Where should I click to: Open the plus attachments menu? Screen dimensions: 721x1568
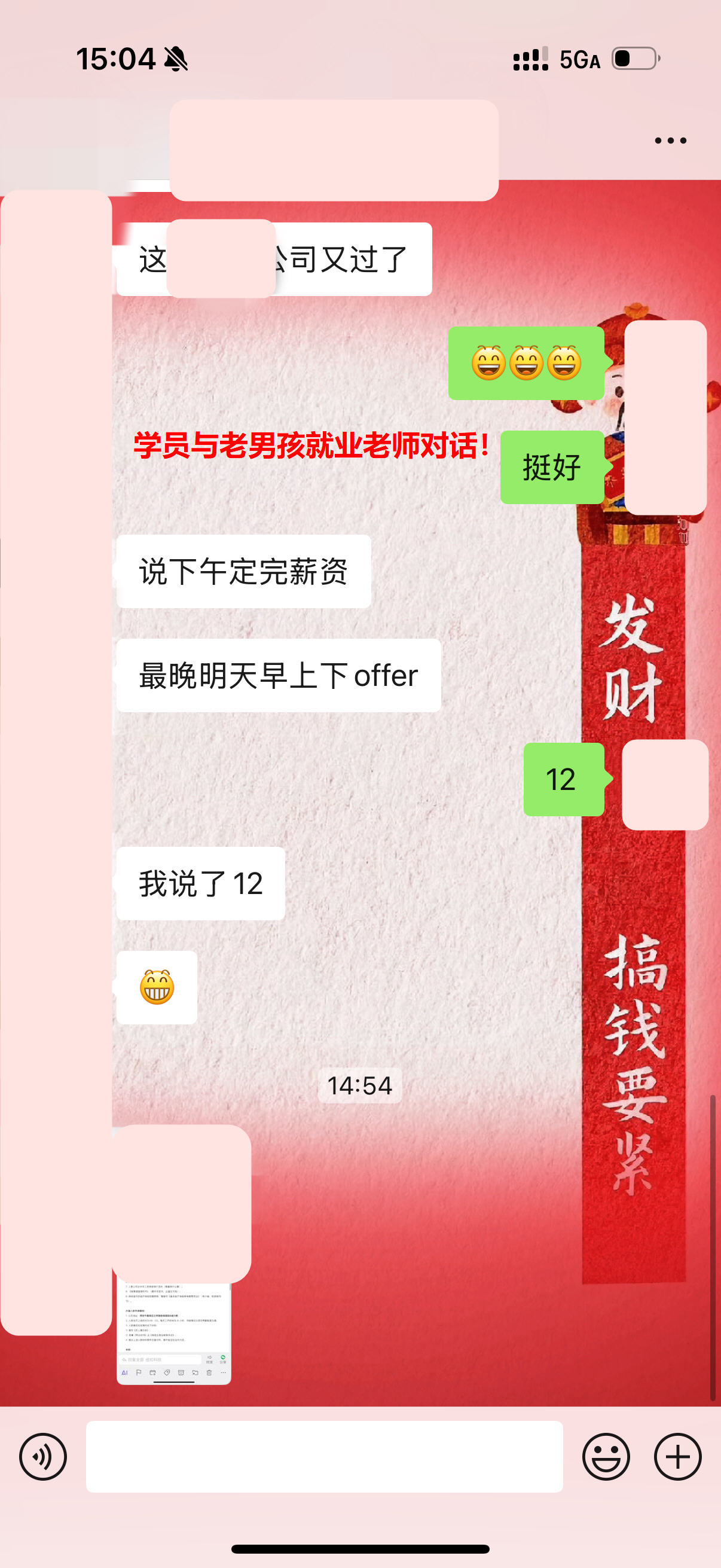(x=677, y=1457)
